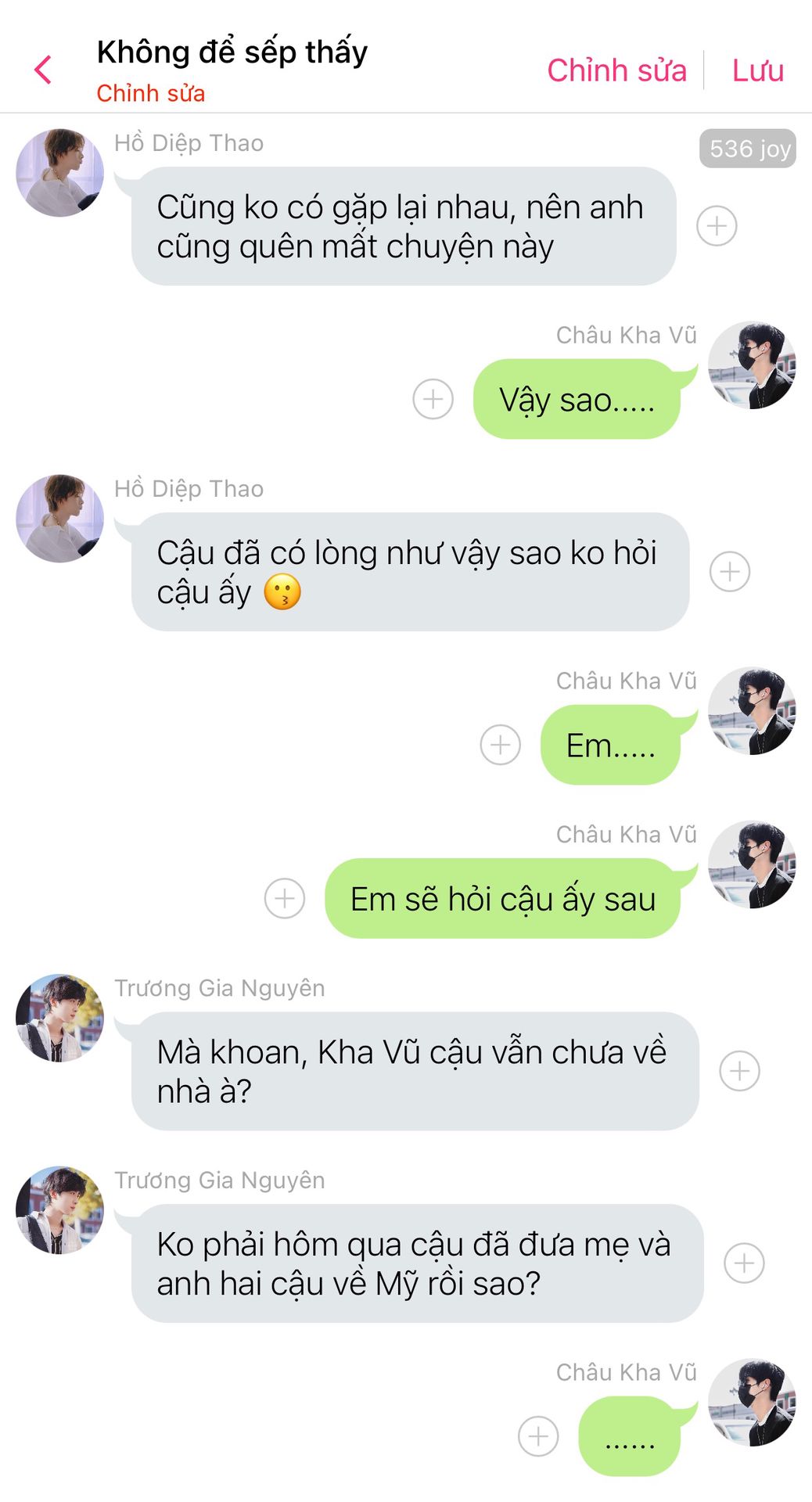Save the story with Lưu
The width and height of the screenshot is (812, 1502).
click(x=757, y=70)
